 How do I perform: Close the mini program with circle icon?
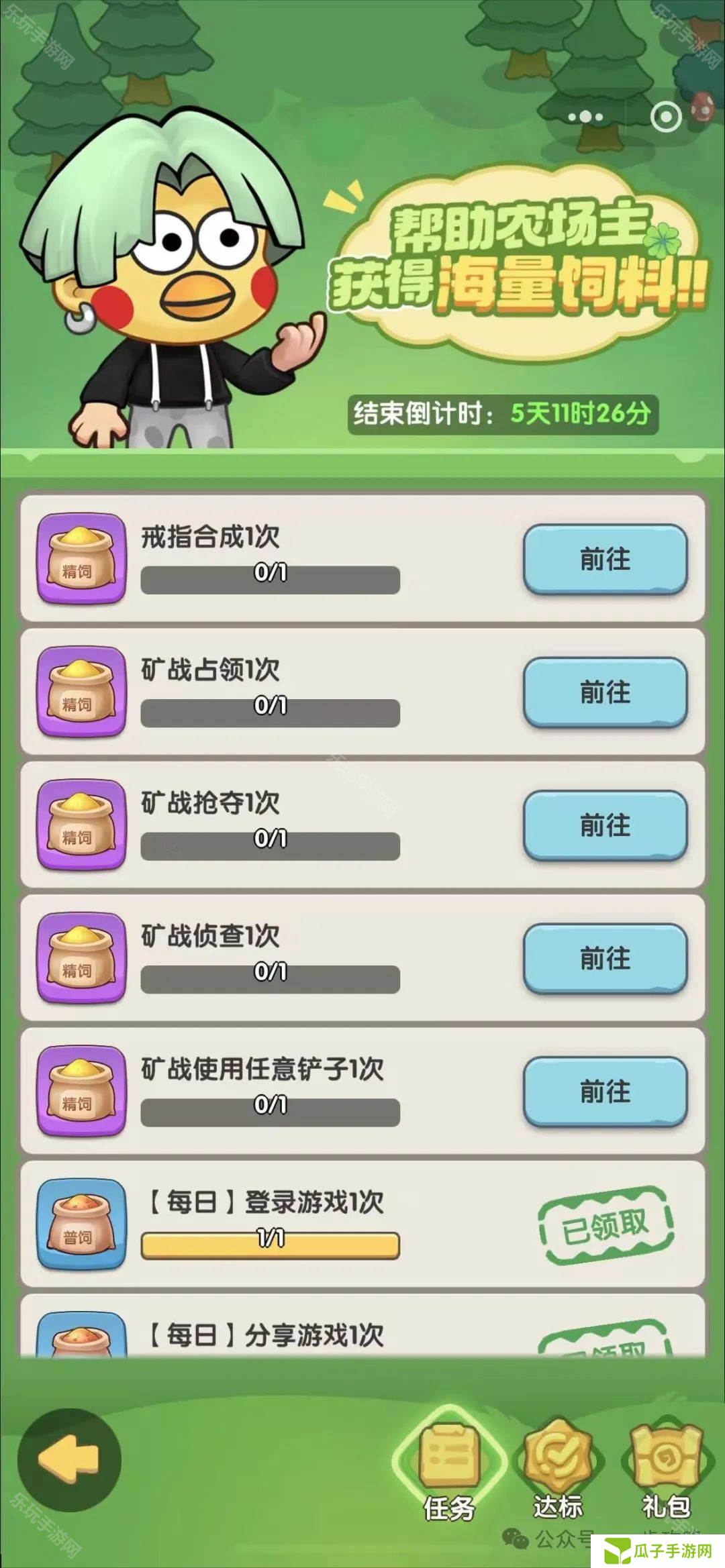click(666, 117)
